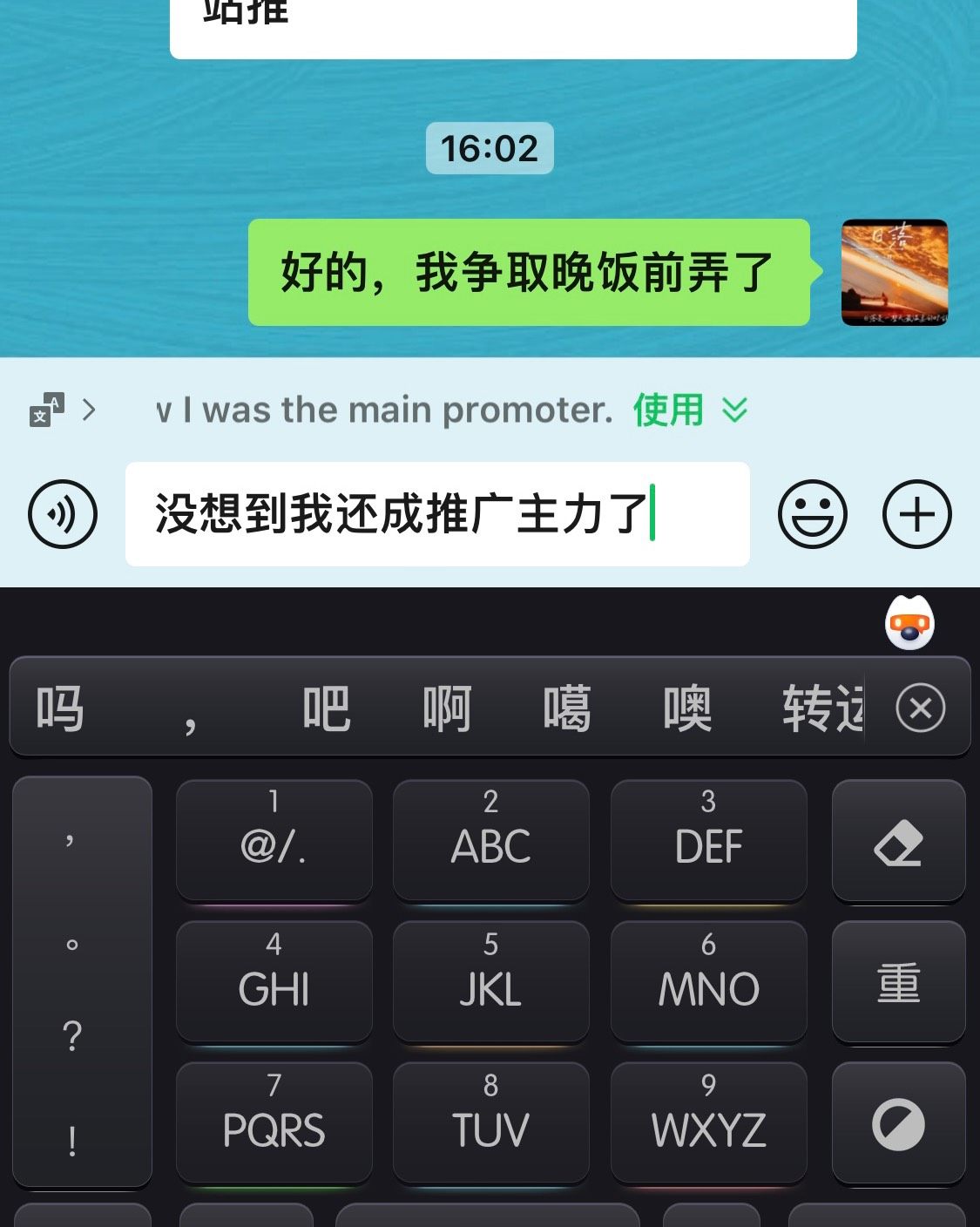This screenshot has height=1227, width=980.
Task: Choose candidate word 吧
Action: point(327,708)
